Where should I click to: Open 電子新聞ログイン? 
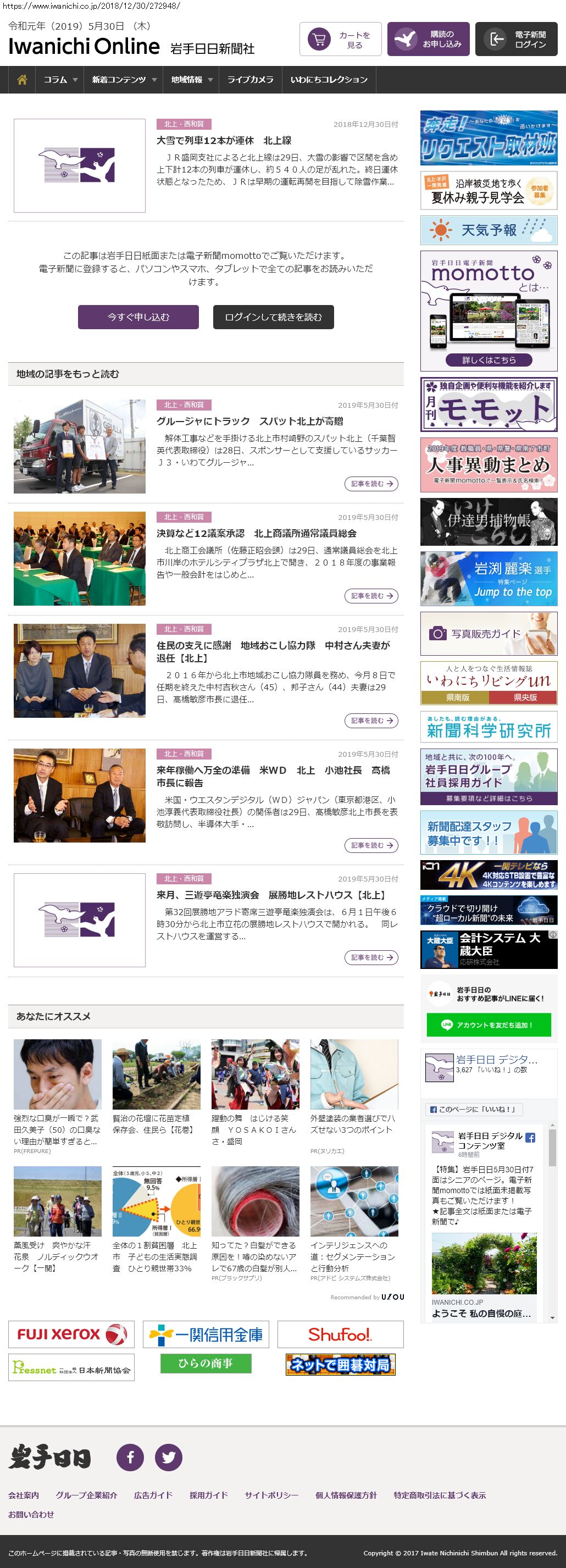(x=515, y=40)
